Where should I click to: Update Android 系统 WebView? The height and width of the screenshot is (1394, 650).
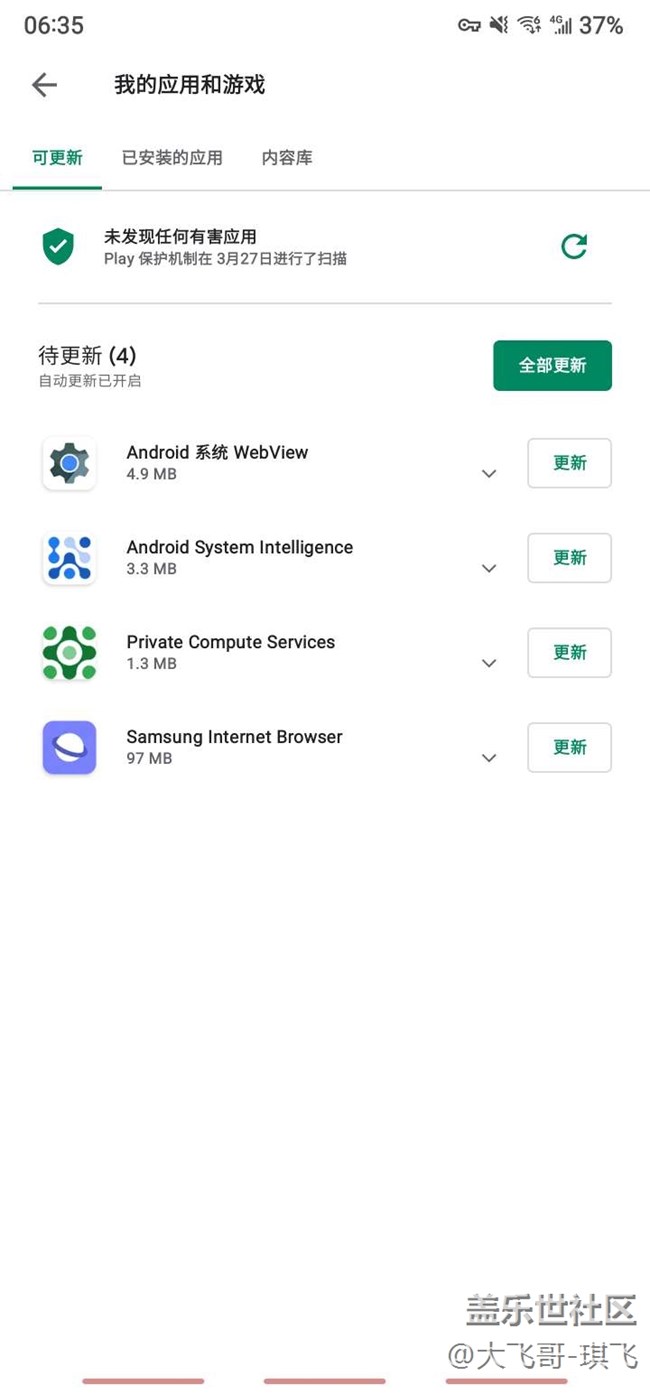tap(569, 463)
